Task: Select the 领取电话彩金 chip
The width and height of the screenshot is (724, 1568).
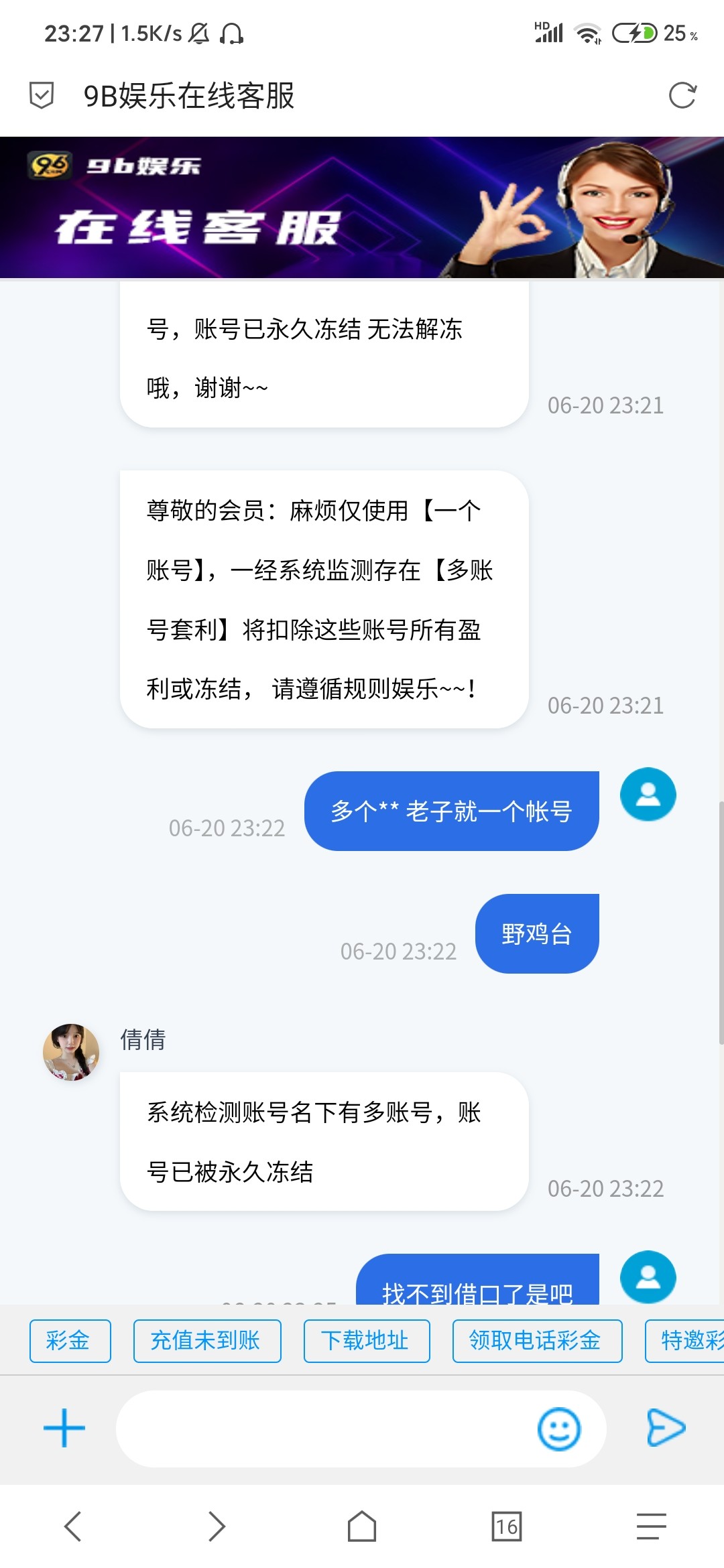Action: (536, 1341)
